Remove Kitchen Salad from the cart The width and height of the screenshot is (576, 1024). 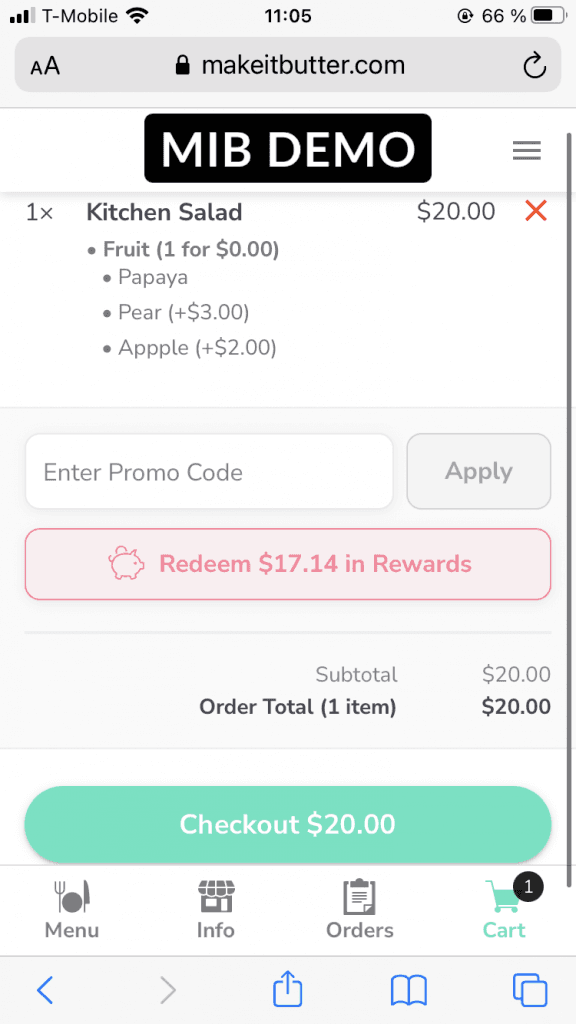coord(536,211)
